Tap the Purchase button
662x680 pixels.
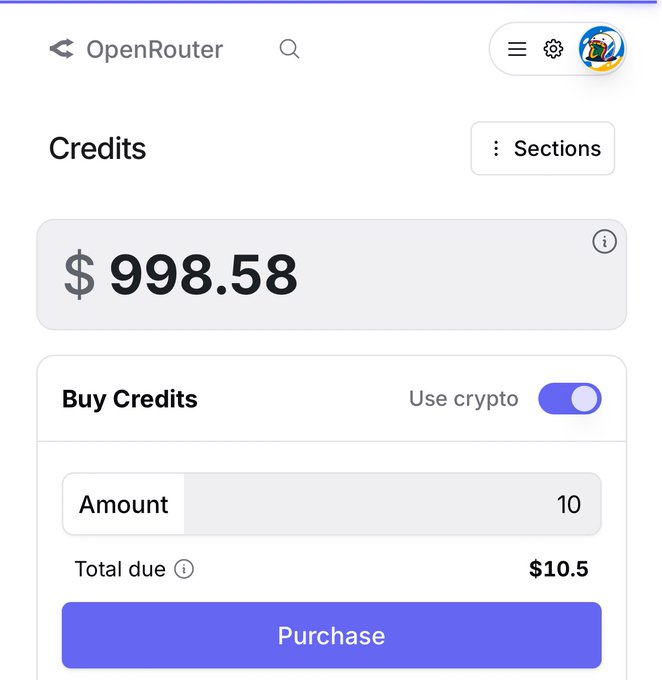click(x=331, y=636)
